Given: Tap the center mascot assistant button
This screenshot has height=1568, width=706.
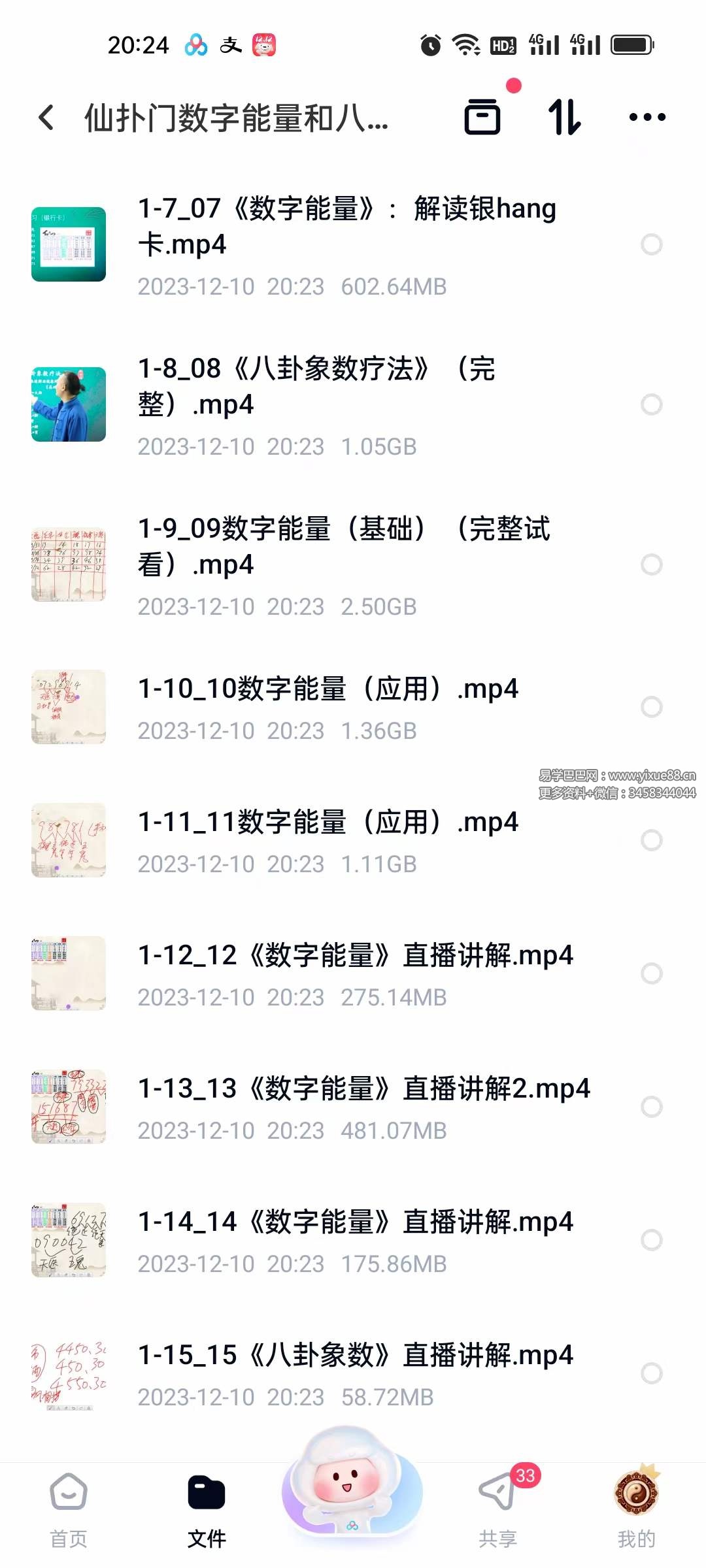Looking at the screenshot, I should tap(352, 1486).
